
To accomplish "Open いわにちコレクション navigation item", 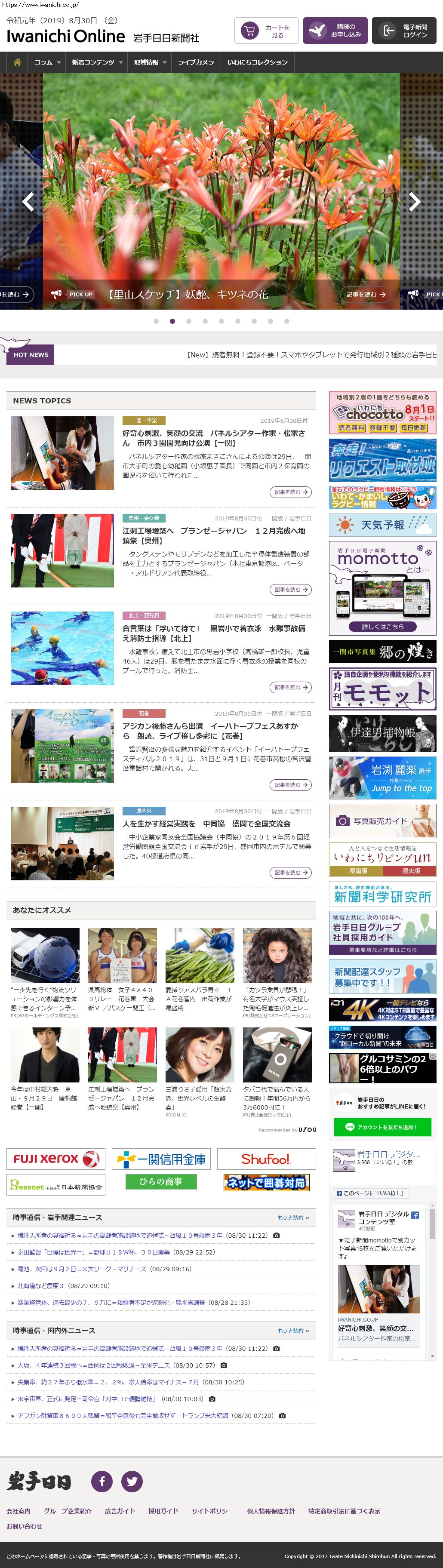I will click(257, 62).
